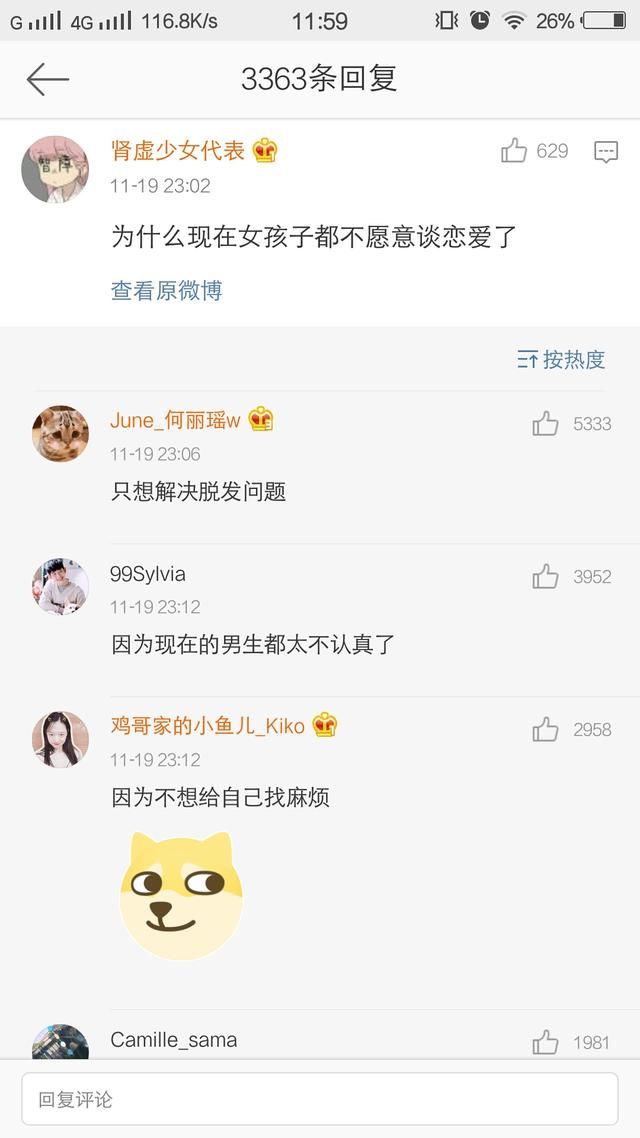The width and height of the screenshot is (640, 1138).
Task: Like June_何丽瑶w's reply
Action: (x=545, y=424)
